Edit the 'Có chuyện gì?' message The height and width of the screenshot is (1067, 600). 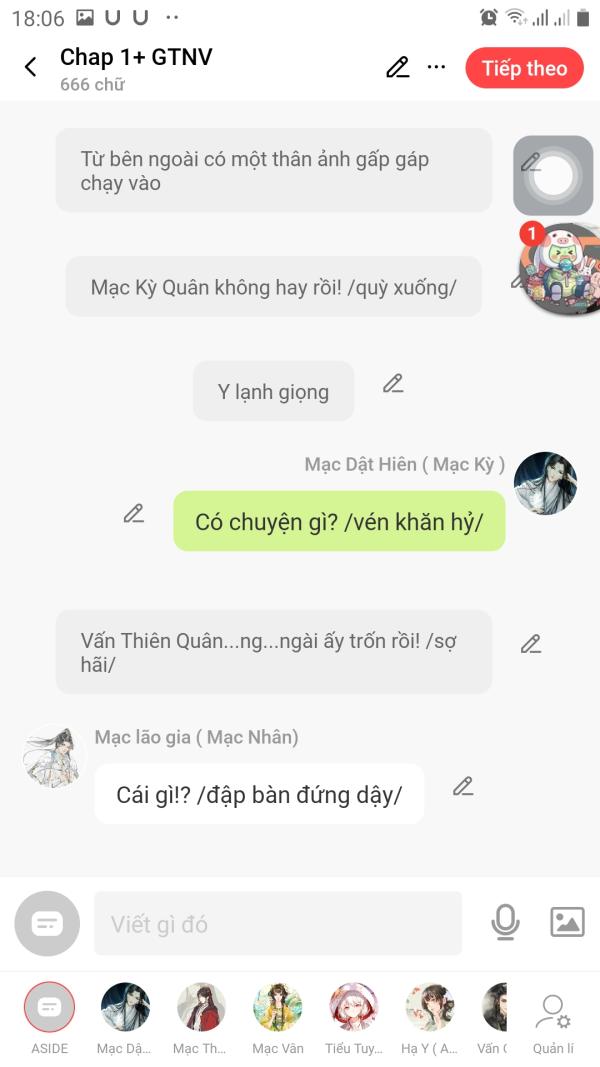point(134,513)
